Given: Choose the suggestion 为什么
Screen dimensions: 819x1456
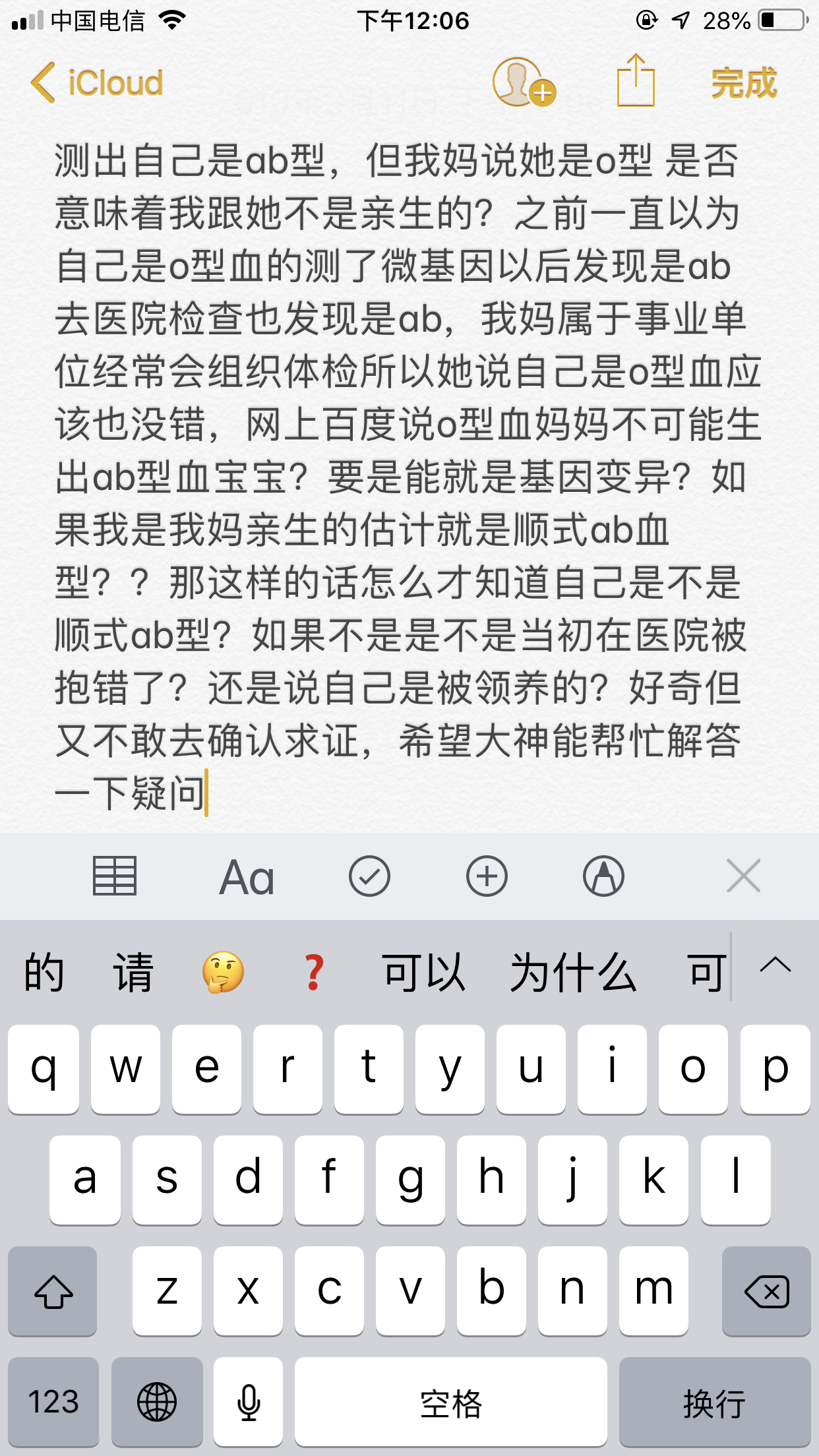Looking at the screenshot, I should tap(573, 972).
